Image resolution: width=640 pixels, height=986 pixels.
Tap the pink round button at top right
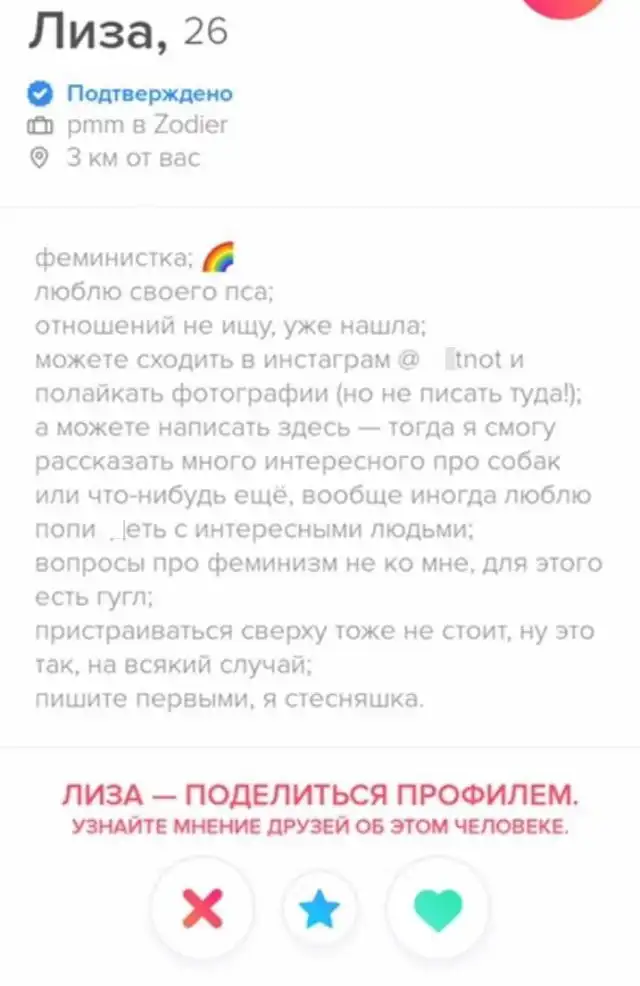565,8
